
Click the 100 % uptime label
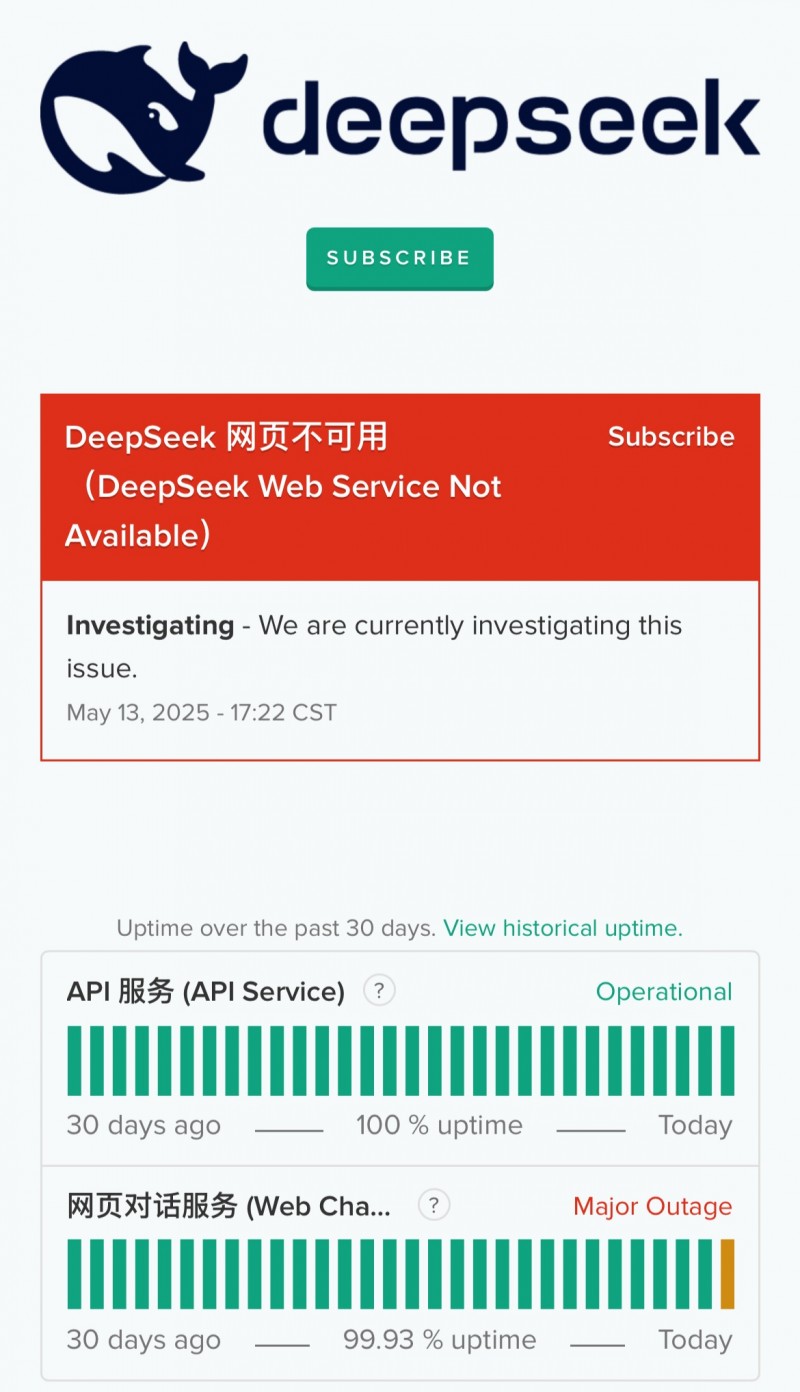click(x=439, y=1125)
